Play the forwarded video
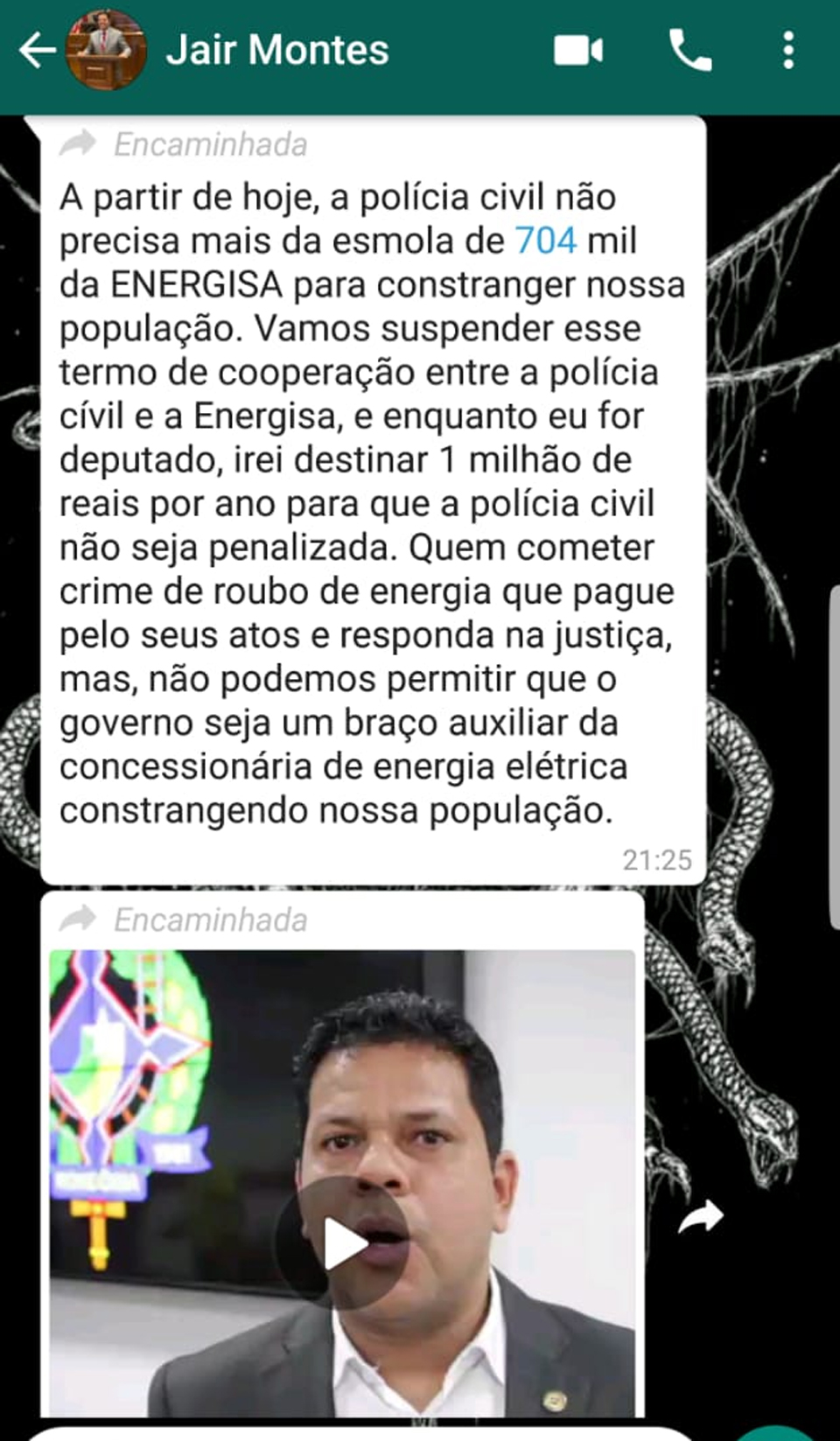This screenshot has height=1441, width=840. [x=344, y=1242]
